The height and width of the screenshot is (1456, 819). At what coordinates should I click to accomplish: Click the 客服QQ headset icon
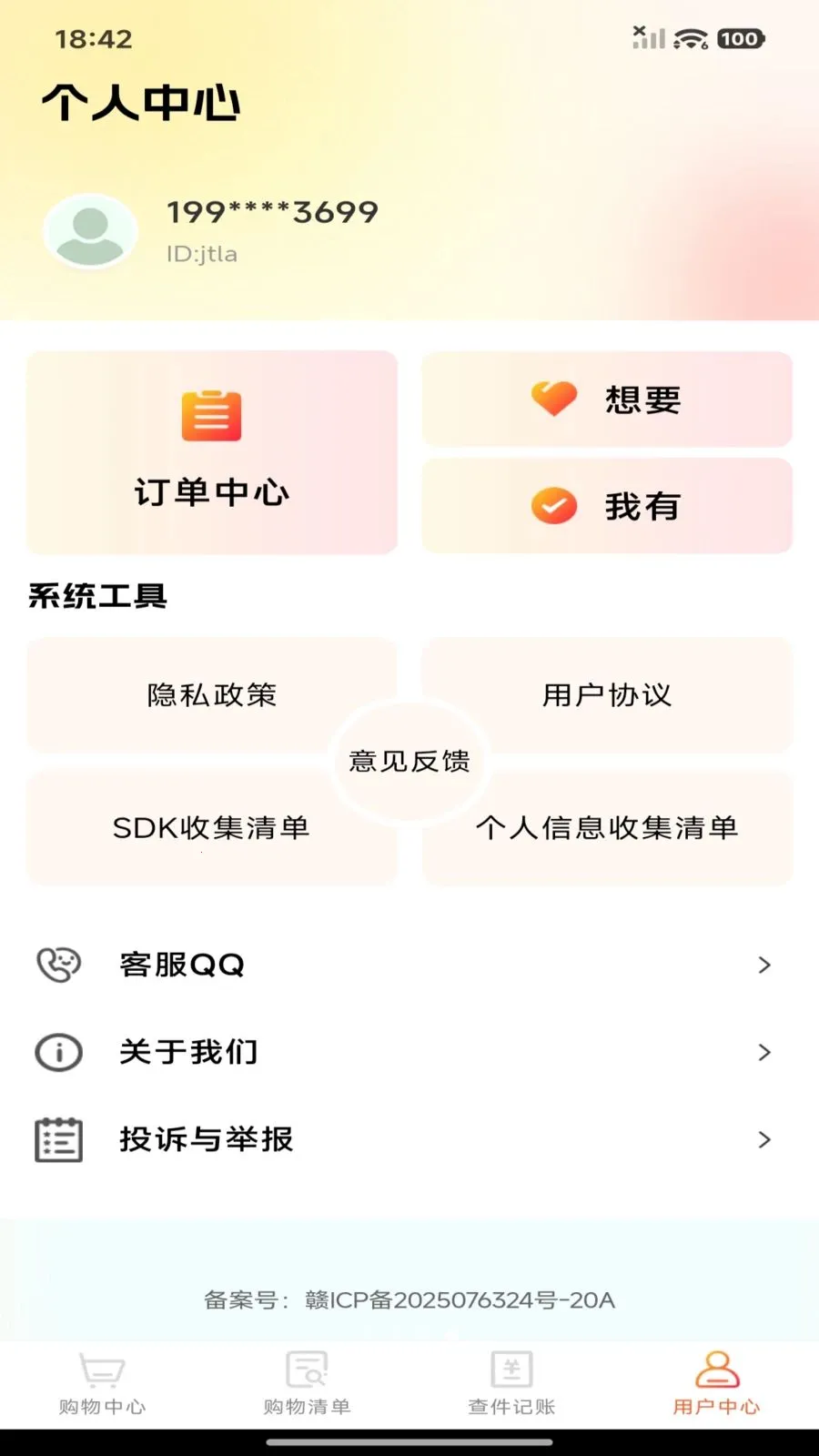tap(57, 965)
